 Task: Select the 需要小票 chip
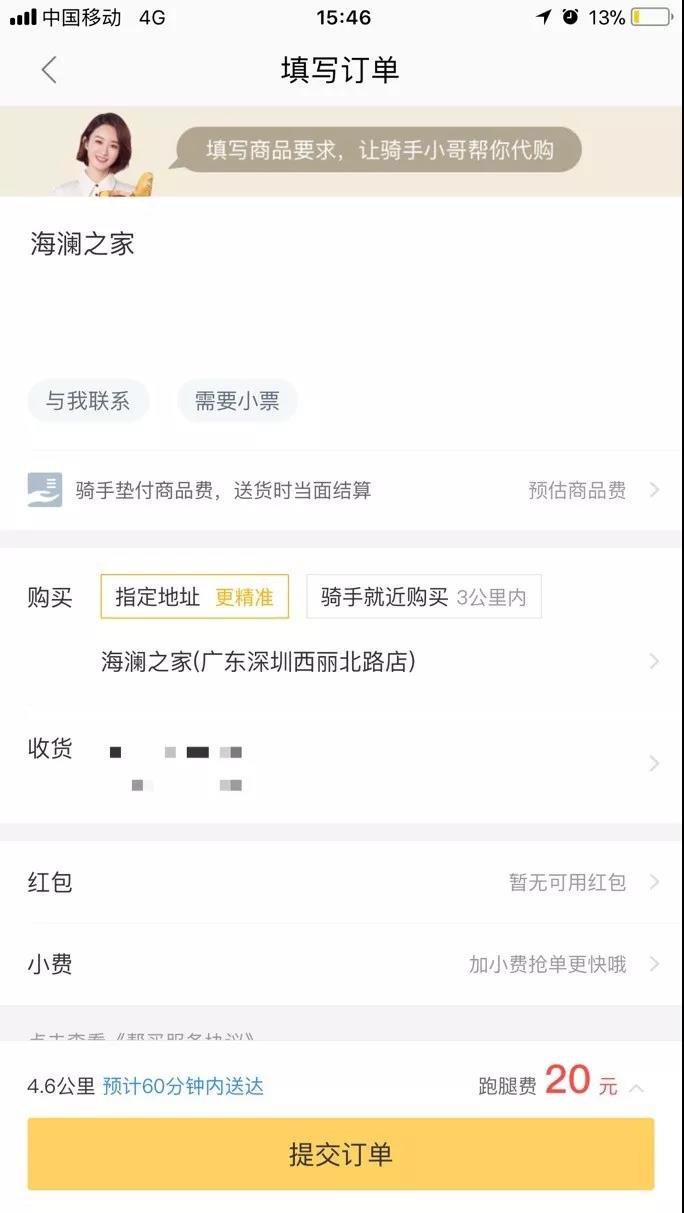click(x=237, y=401)
